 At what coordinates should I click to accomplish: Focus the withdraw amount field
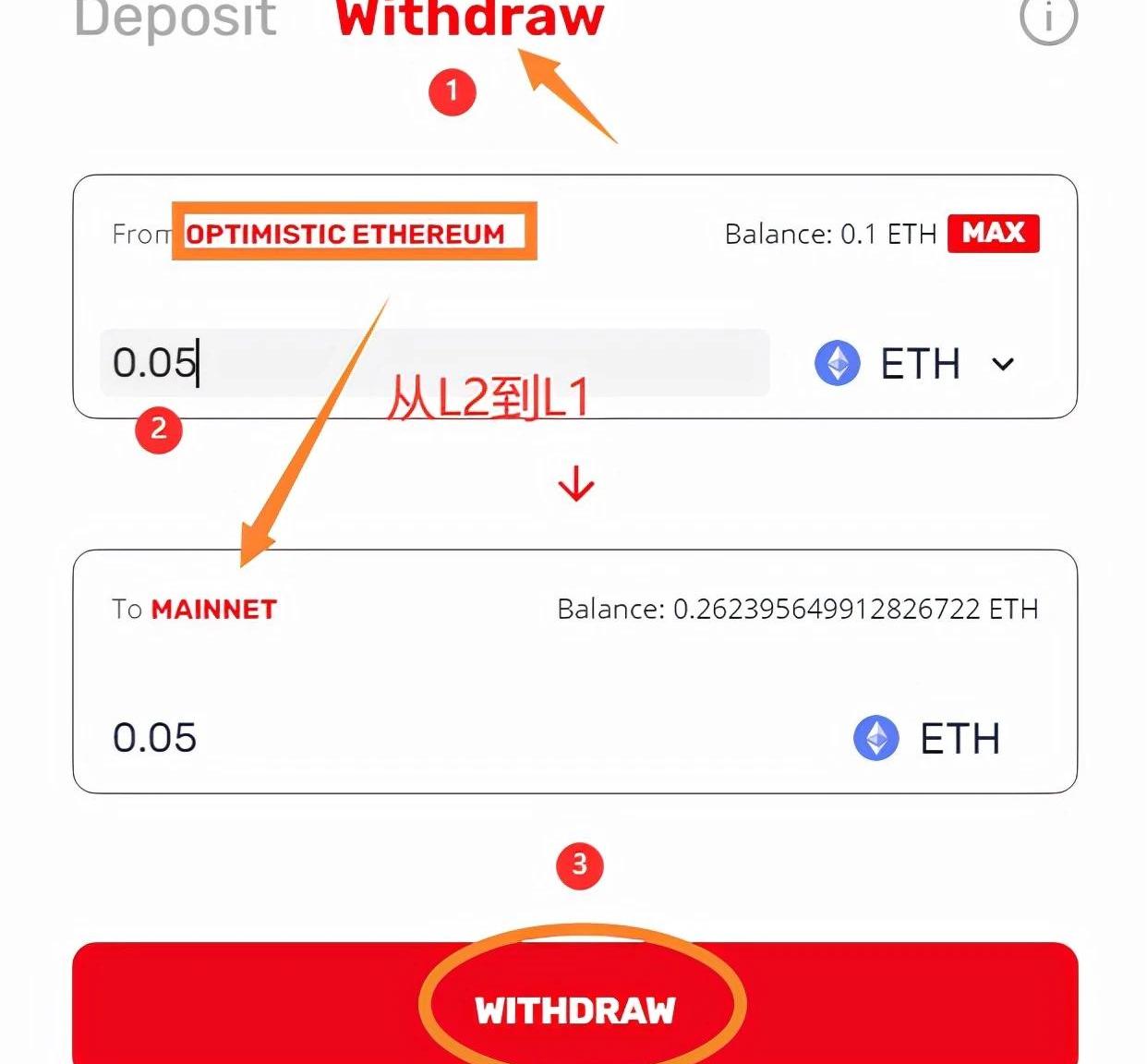pos(434,362)
